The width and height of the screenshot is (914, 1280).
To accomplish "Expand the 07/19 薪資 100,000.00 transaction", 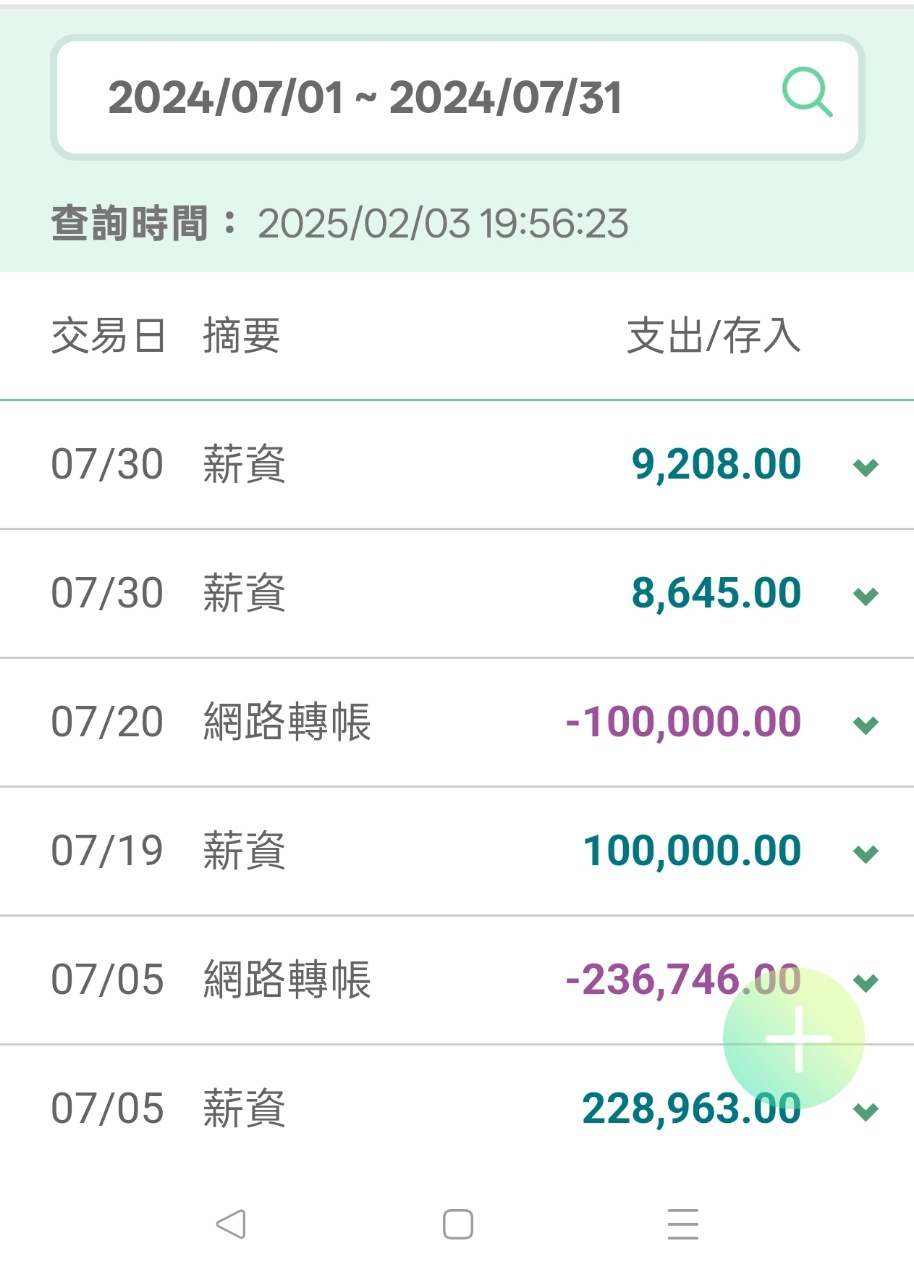I will [865, 853].
